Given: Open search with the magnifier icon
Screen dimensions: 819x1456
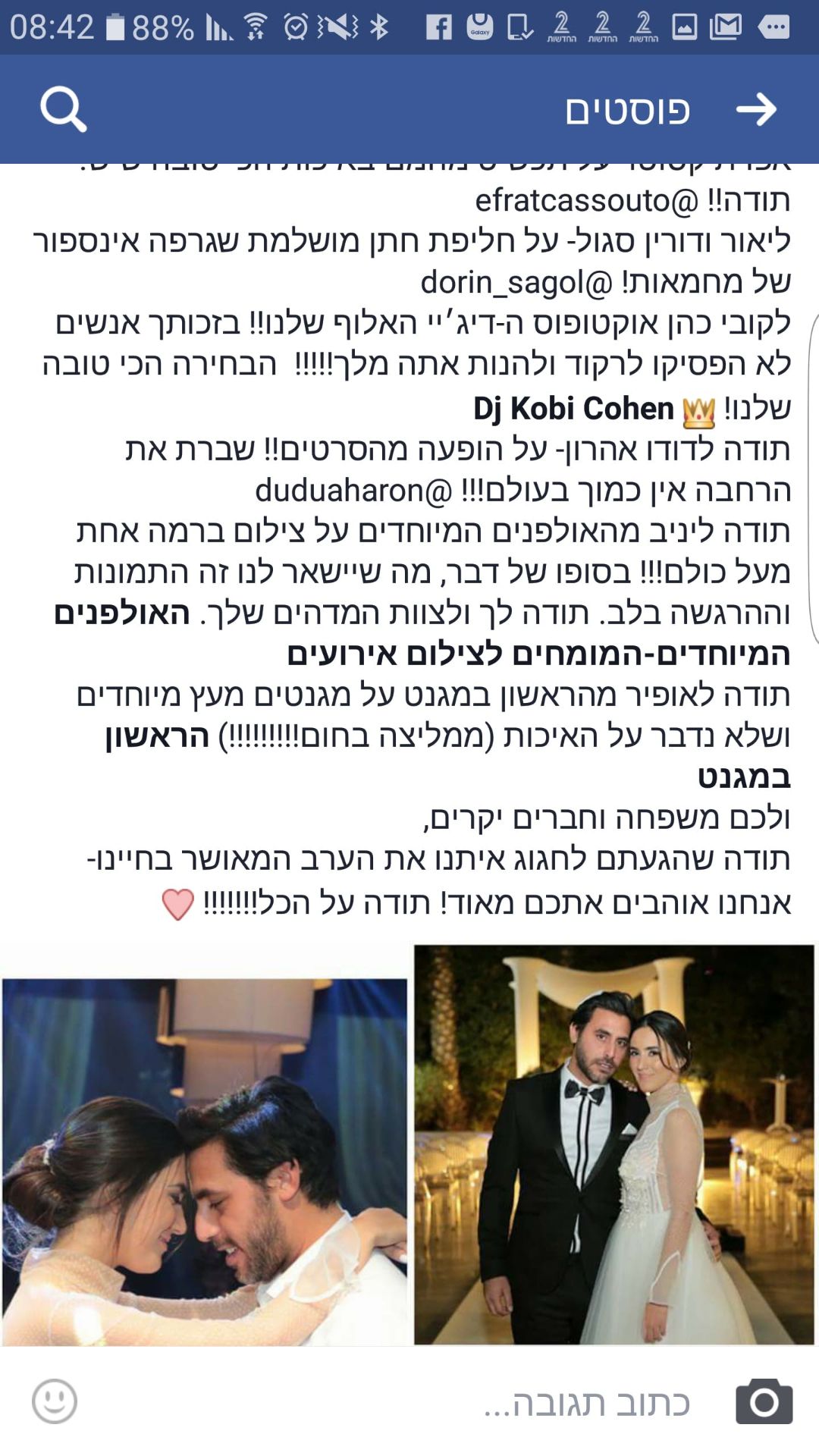Looking at the screenshot, I should pyautogui.click(x=63, y=110).
